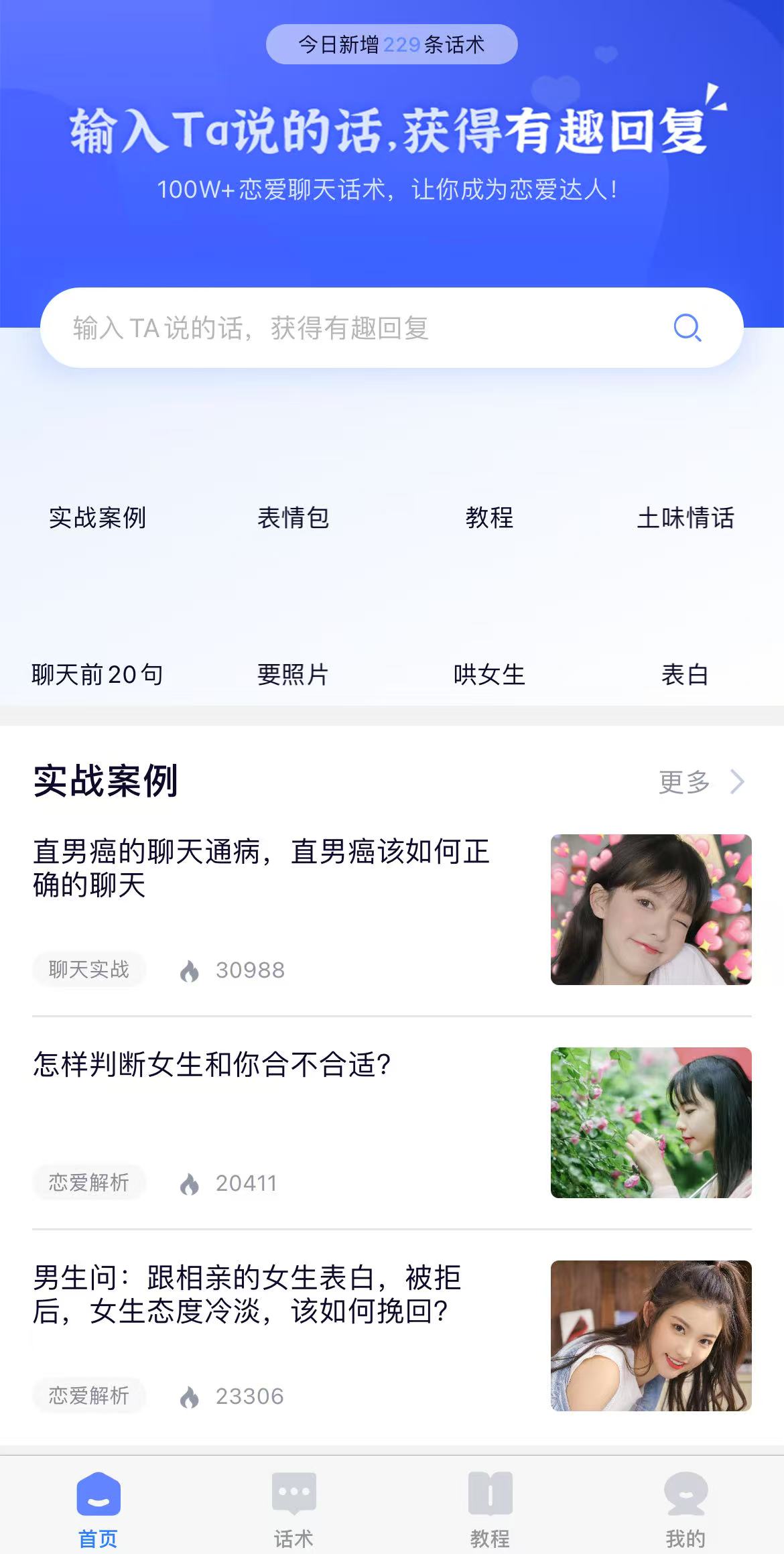Image resolution: width=784 pixels, height=1554 pixels.
Task: Switch to the 教程 bottom tab
Action: click(490, 1508)
